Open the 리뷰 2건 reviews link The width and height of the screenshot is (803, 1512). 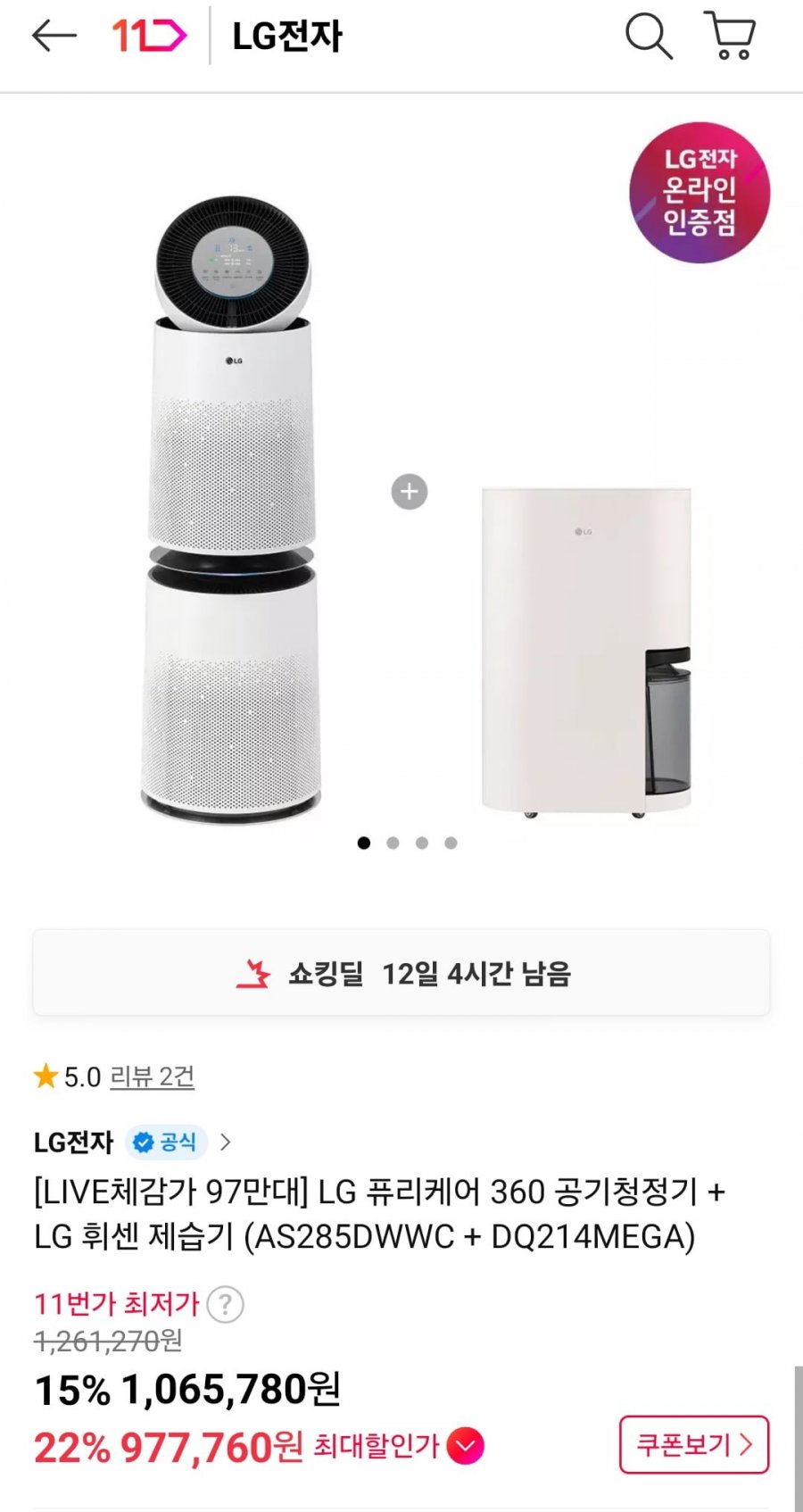pyautogui.click(x=152, y=1077)
